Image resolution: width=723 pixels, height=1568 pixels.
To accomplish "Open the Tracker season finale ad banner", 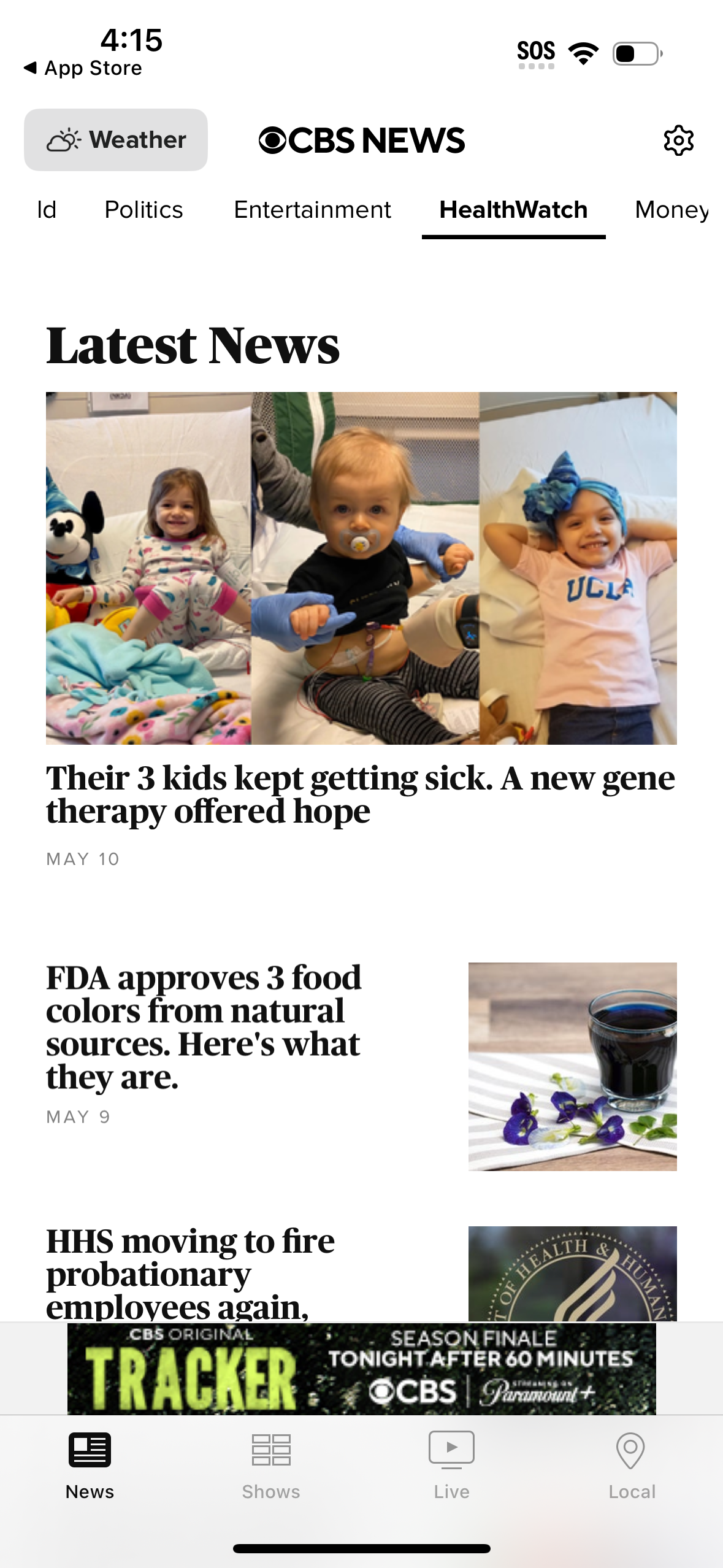I will (x=361, y=1369).
